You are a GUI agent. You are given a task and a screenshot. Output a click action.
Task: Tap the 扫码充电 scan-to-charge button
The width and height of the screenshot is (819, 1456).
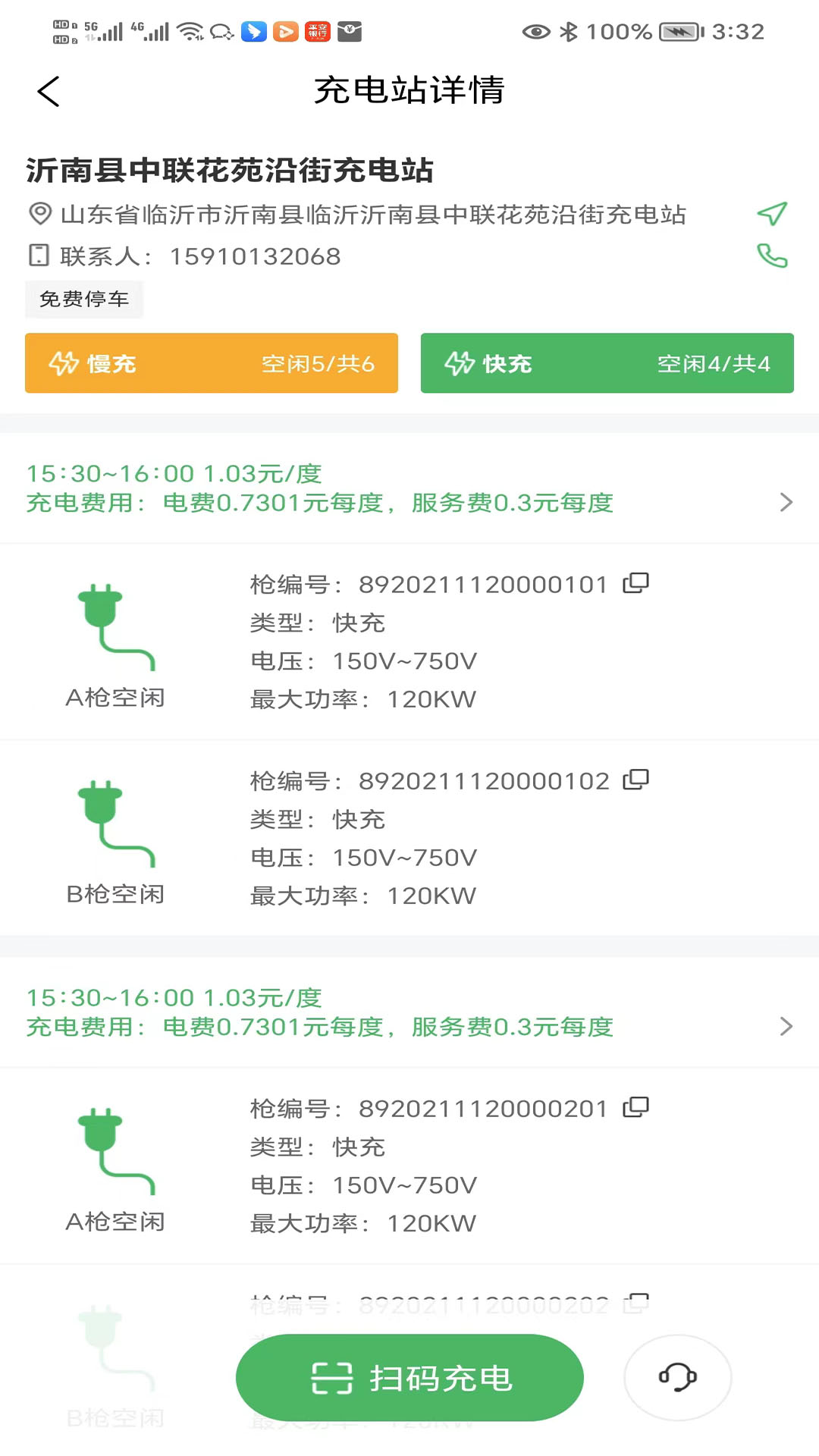point(409,1378)
